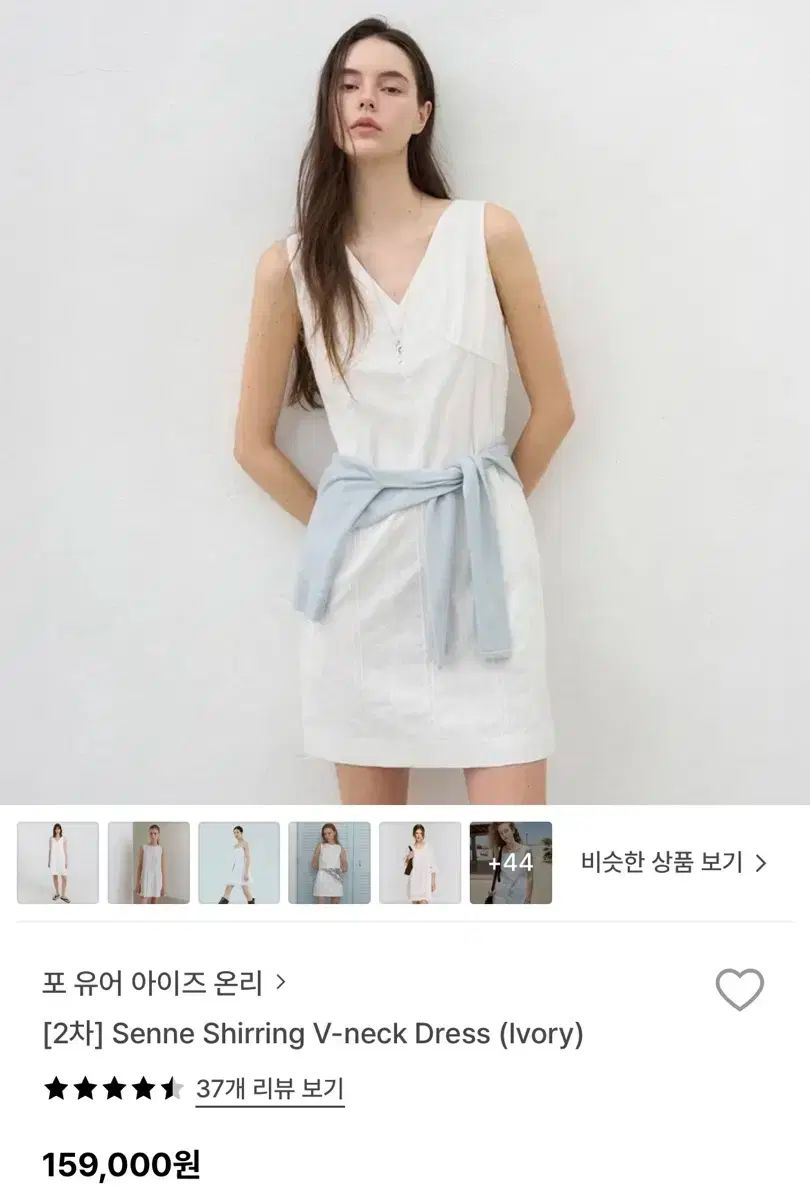
Task: Open the 포 유어 아이즈 온리 brand page
Action: pos(164,982)
